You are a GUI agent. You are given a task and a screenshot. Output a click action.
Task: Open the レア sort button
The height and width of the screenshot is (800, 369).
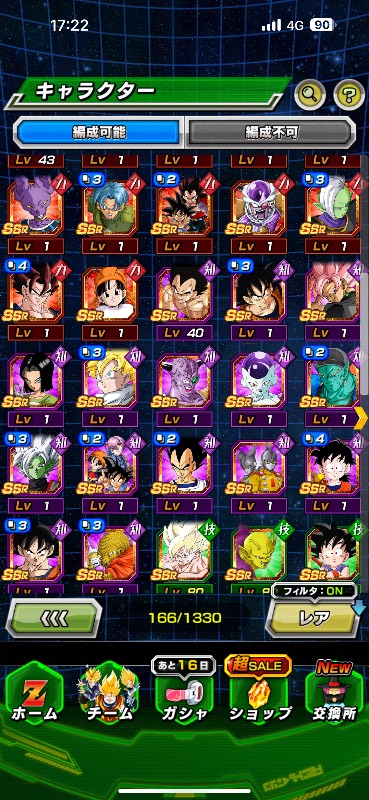point(314,618)
